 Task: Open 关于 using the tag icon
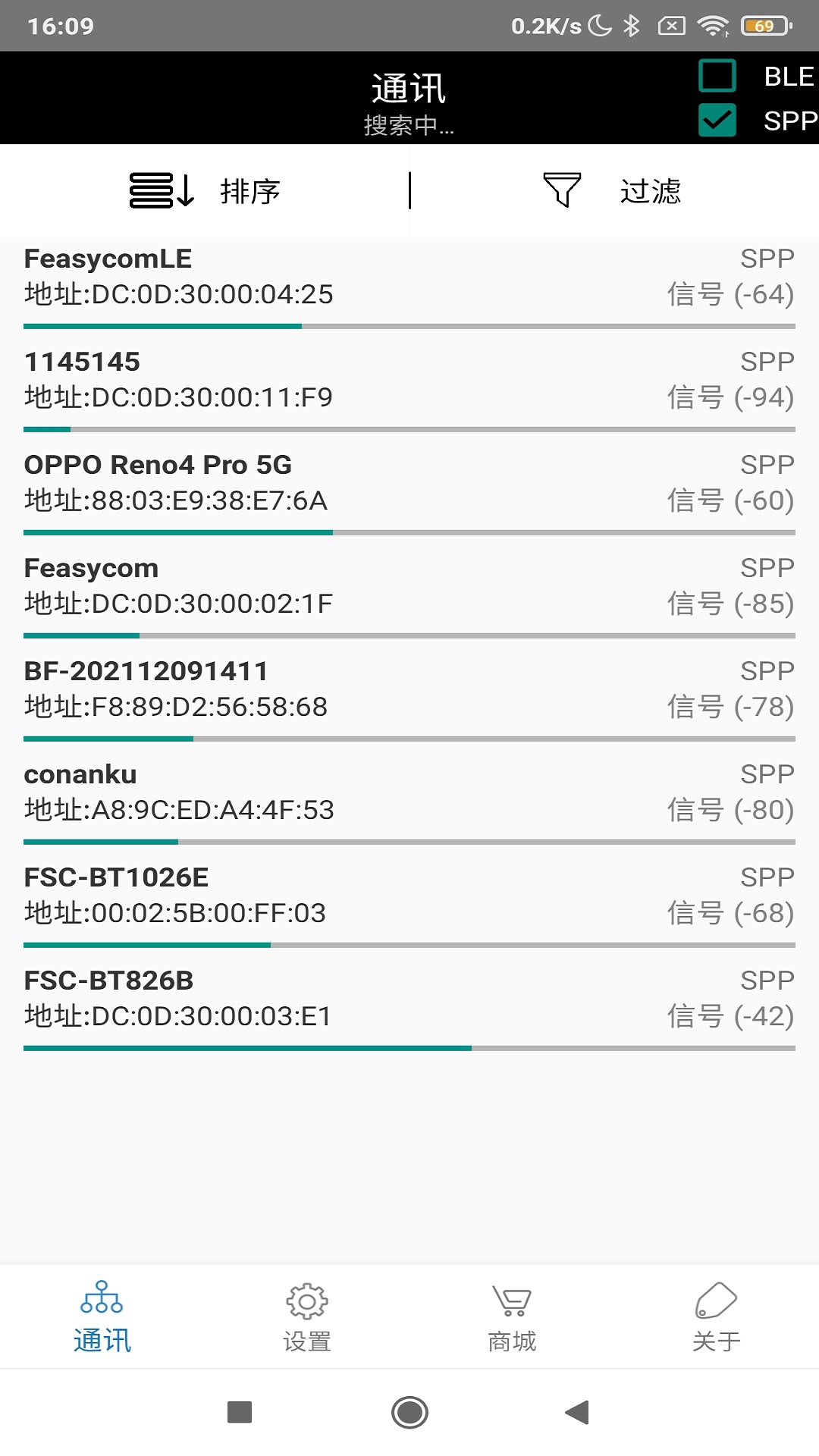715,1297
